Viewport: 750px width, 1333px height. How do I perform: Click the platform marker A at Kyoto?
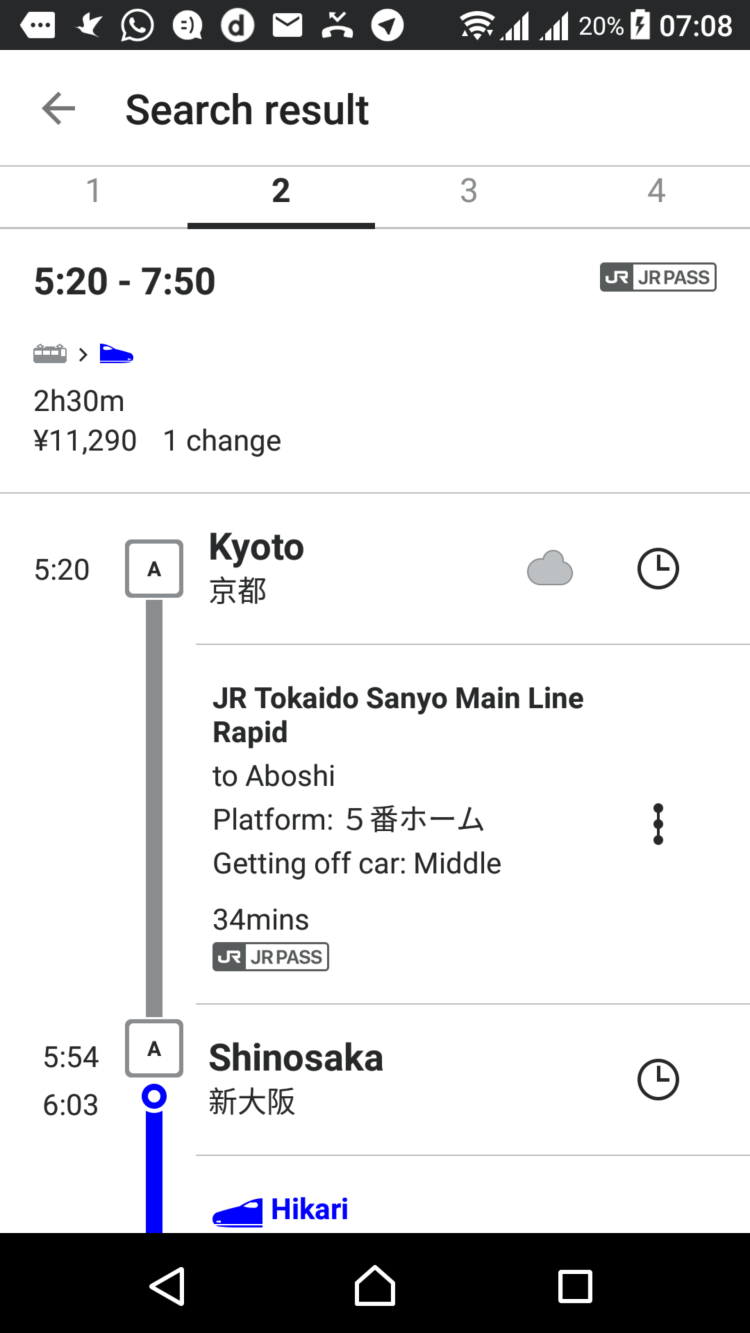(153, 568)
